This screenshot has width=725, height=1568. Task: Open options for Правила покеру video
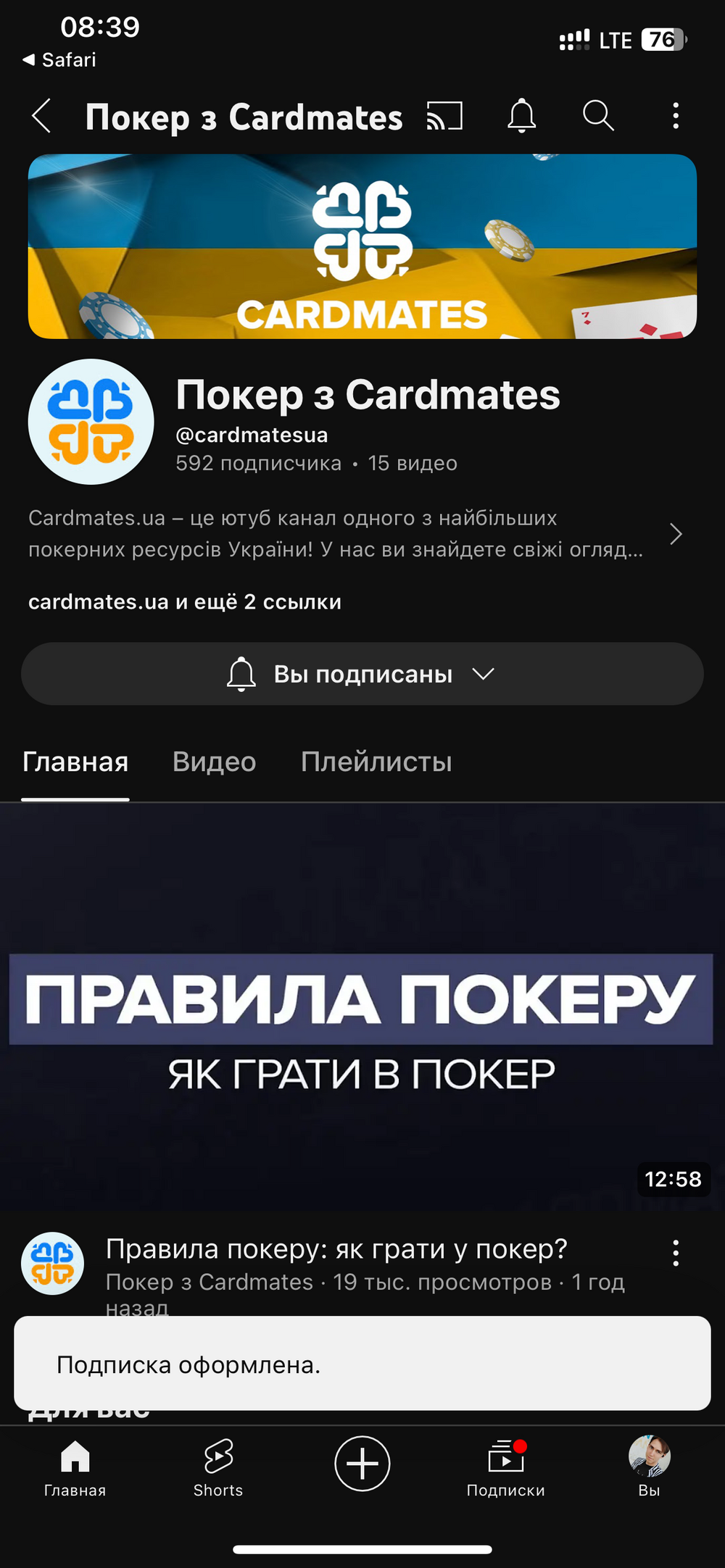pos(676,1253)
